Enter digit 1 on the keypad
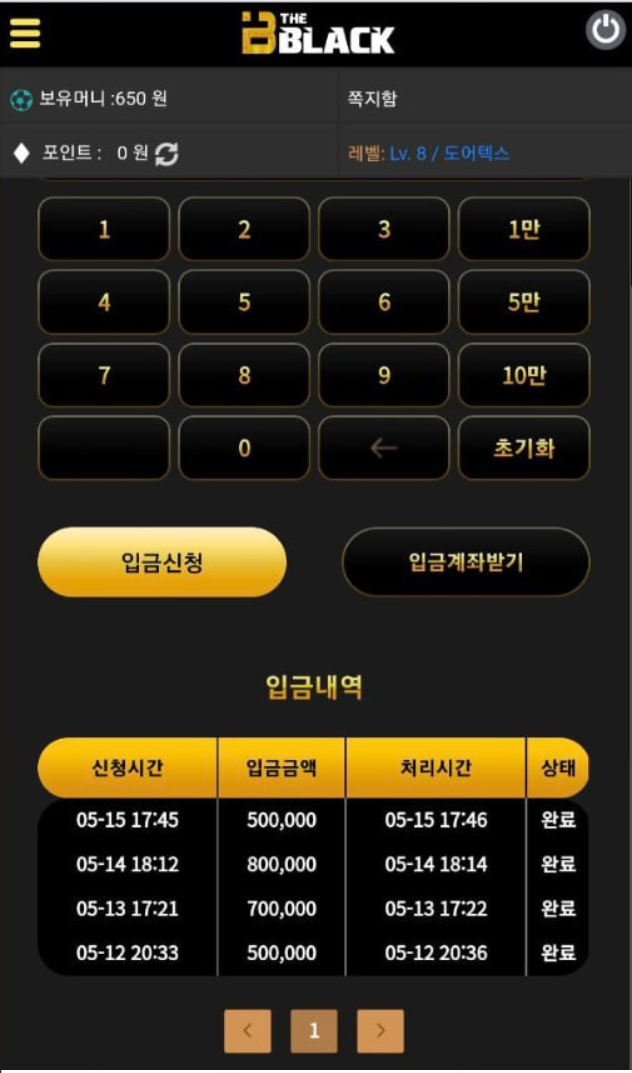The height and width of the screenshot is (1073, 632). coord(104,229)
